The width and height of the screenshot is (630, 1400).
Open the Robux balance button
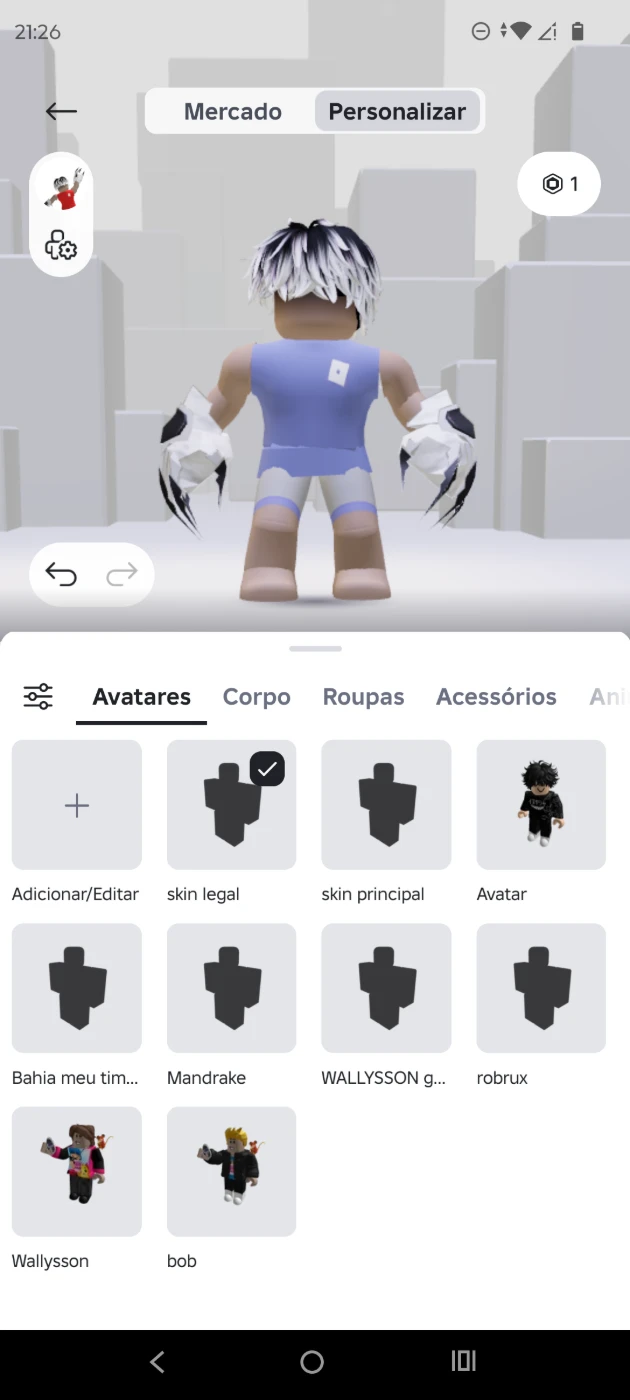tap(559, 184)
